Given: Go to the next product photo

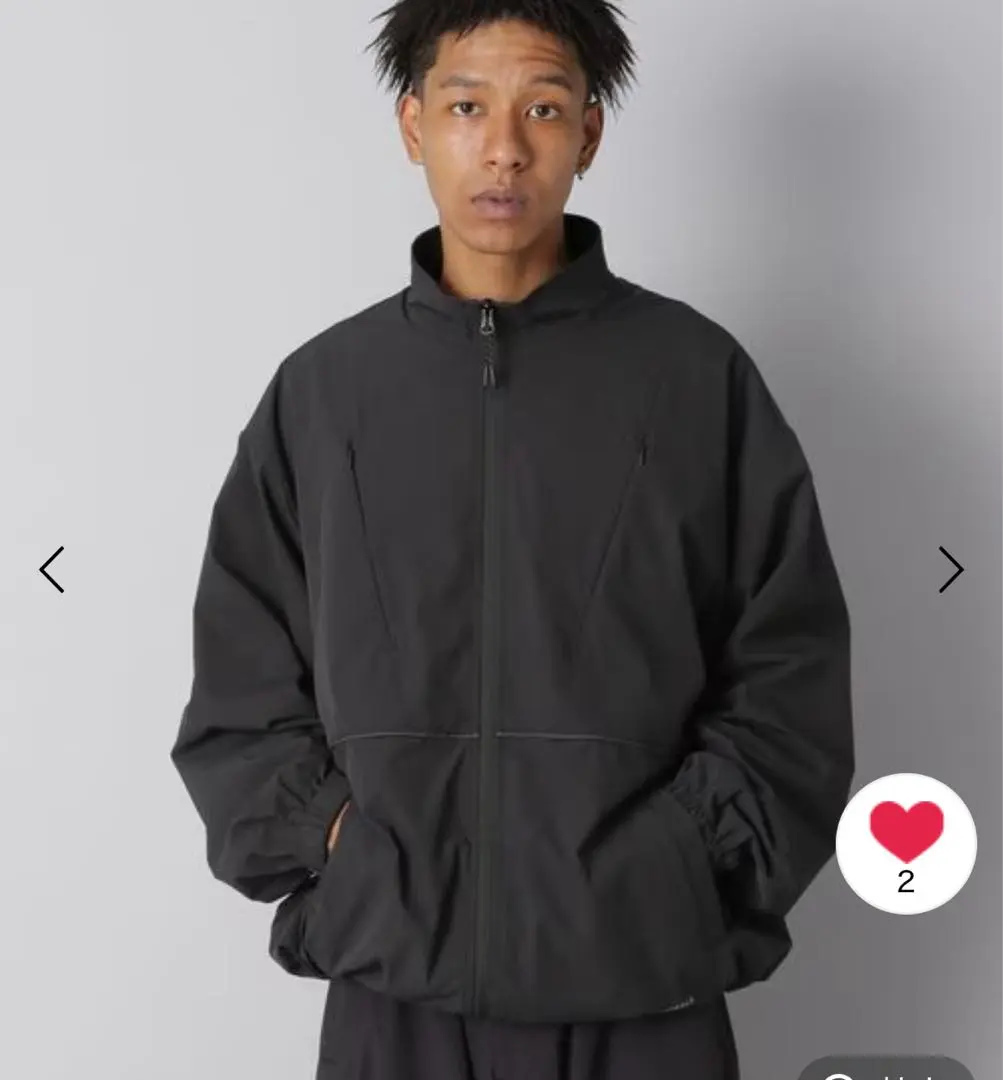Looking at the screenshot, I should 950,570.
